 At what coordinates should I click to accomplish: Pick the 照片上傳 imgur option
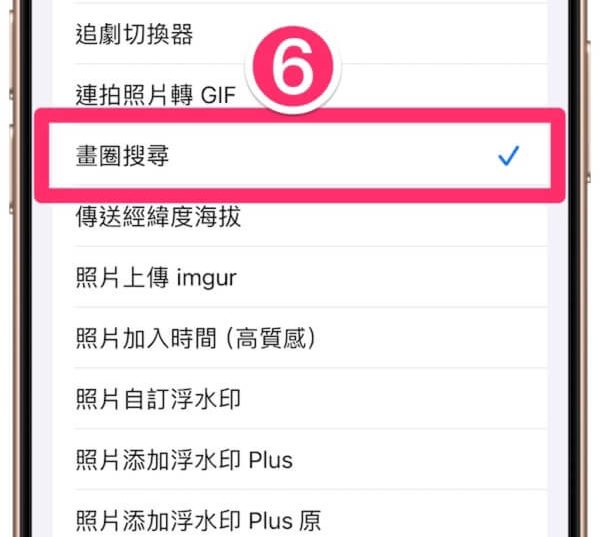(x=156, y=277)
